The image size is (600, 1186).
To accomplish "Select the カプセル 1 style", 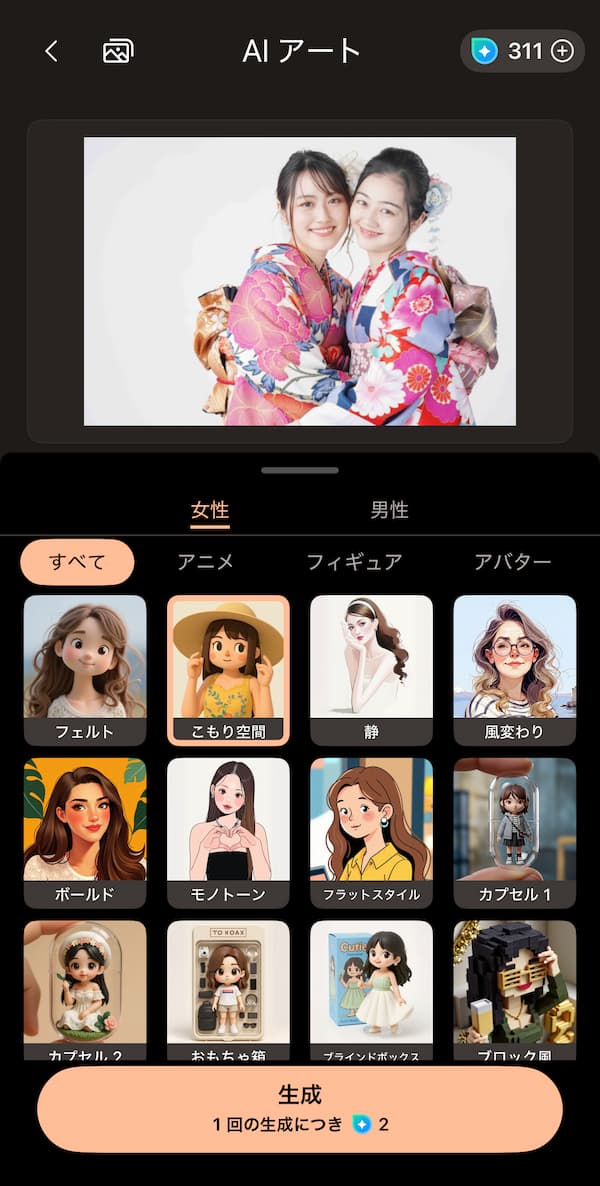I will (514, 831).
